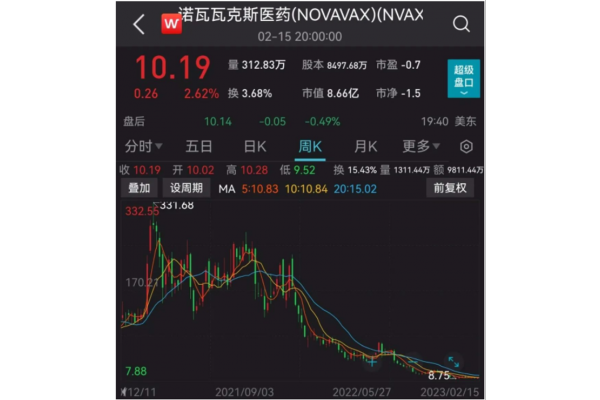600x400 pixels.
Task: Switch to the 月K chart tab
Action: tap(368, 146)
